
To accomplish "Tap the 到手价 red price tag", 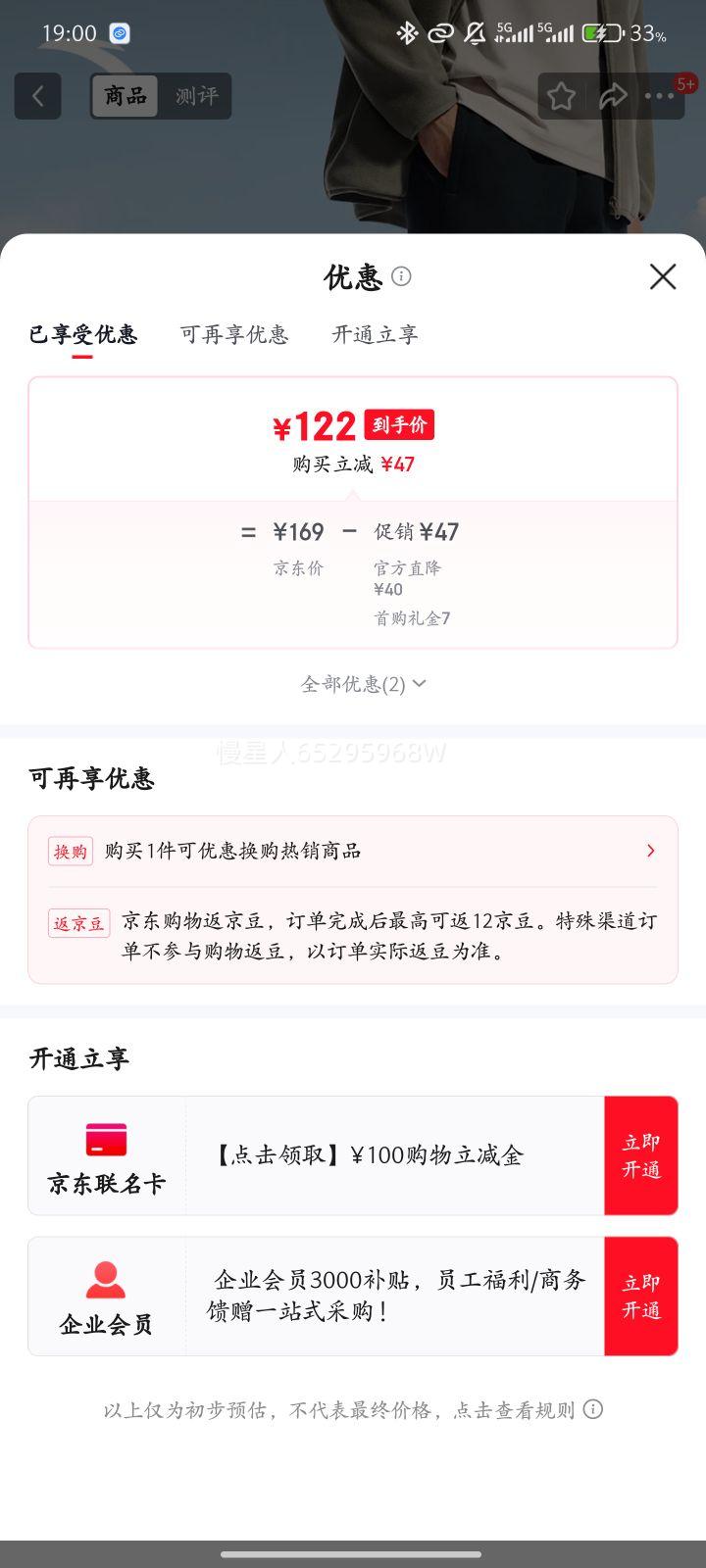I will point(401,425).
